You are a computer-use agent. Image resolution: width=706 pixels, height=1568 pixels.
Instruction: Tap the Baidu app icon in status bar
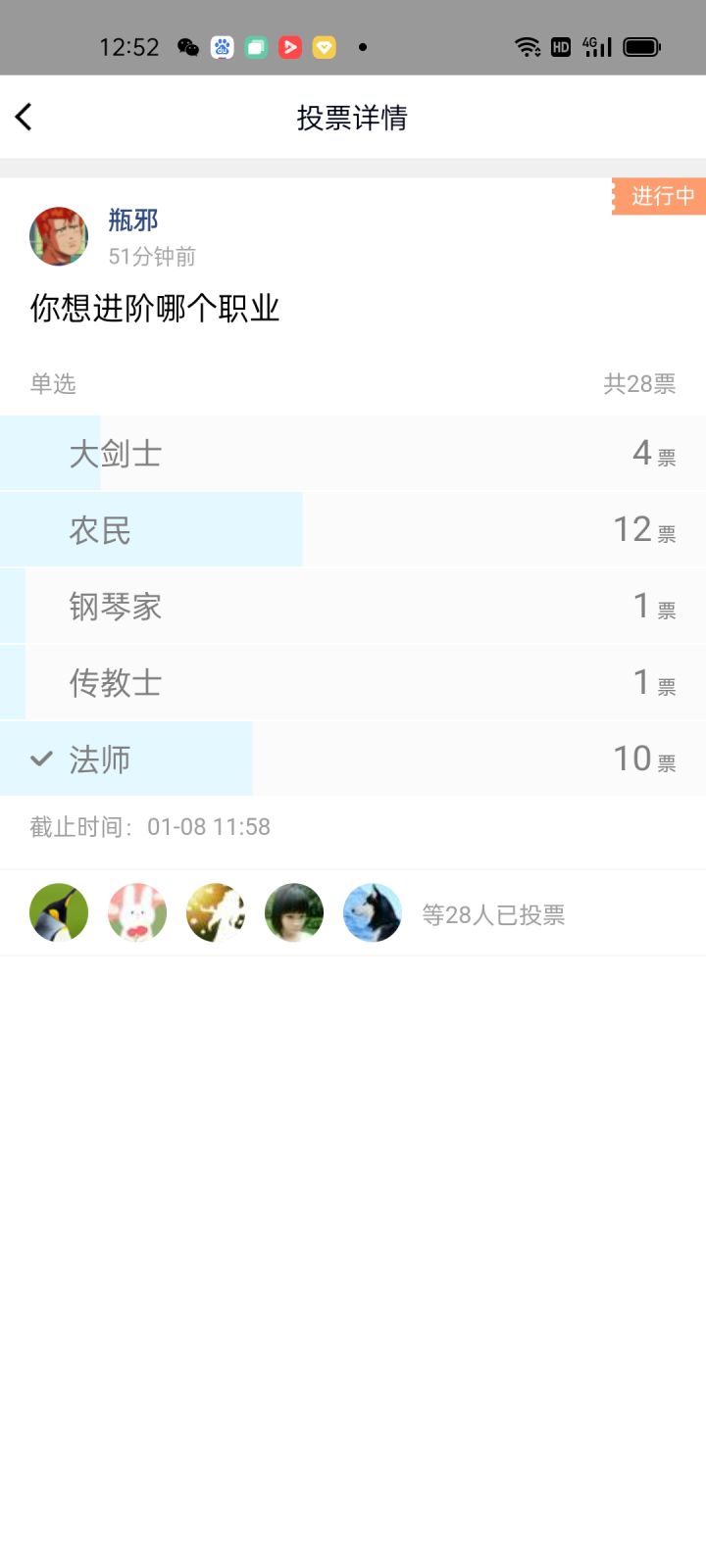(x=223, y=46)
